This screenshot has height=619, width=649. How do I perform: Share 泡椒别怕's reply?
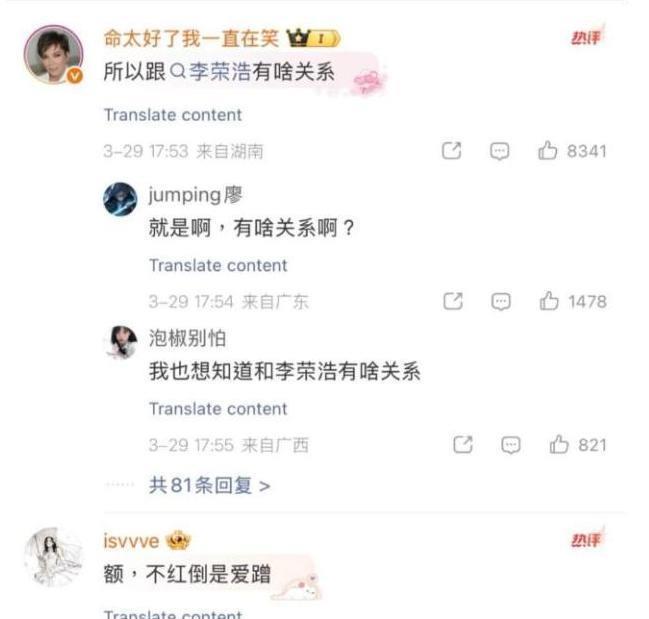(x=463, y=444)
